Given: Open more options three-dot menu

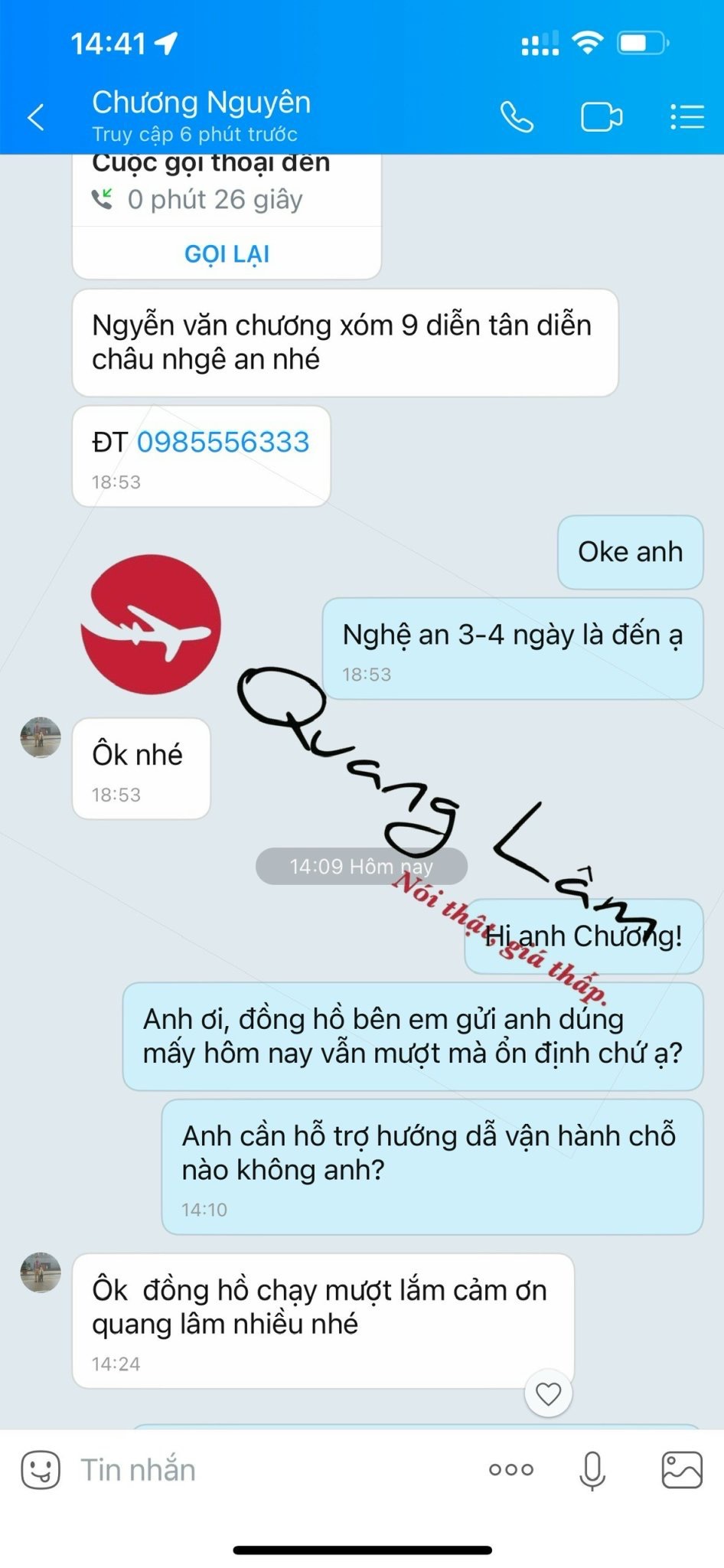Looking at the screenshot, I should coord(511,1469).
